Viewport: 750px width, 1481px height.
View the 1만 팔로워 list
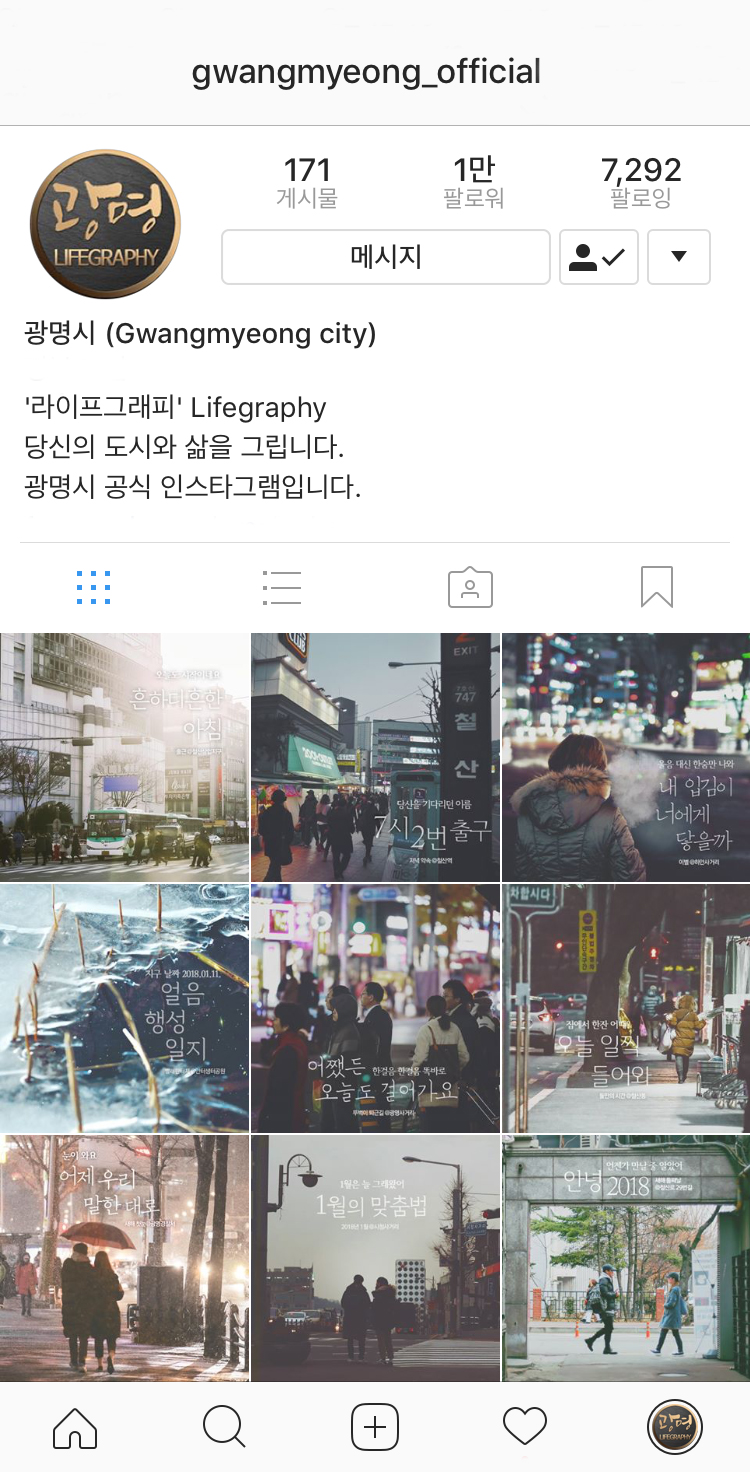click(x=473, y=181)
